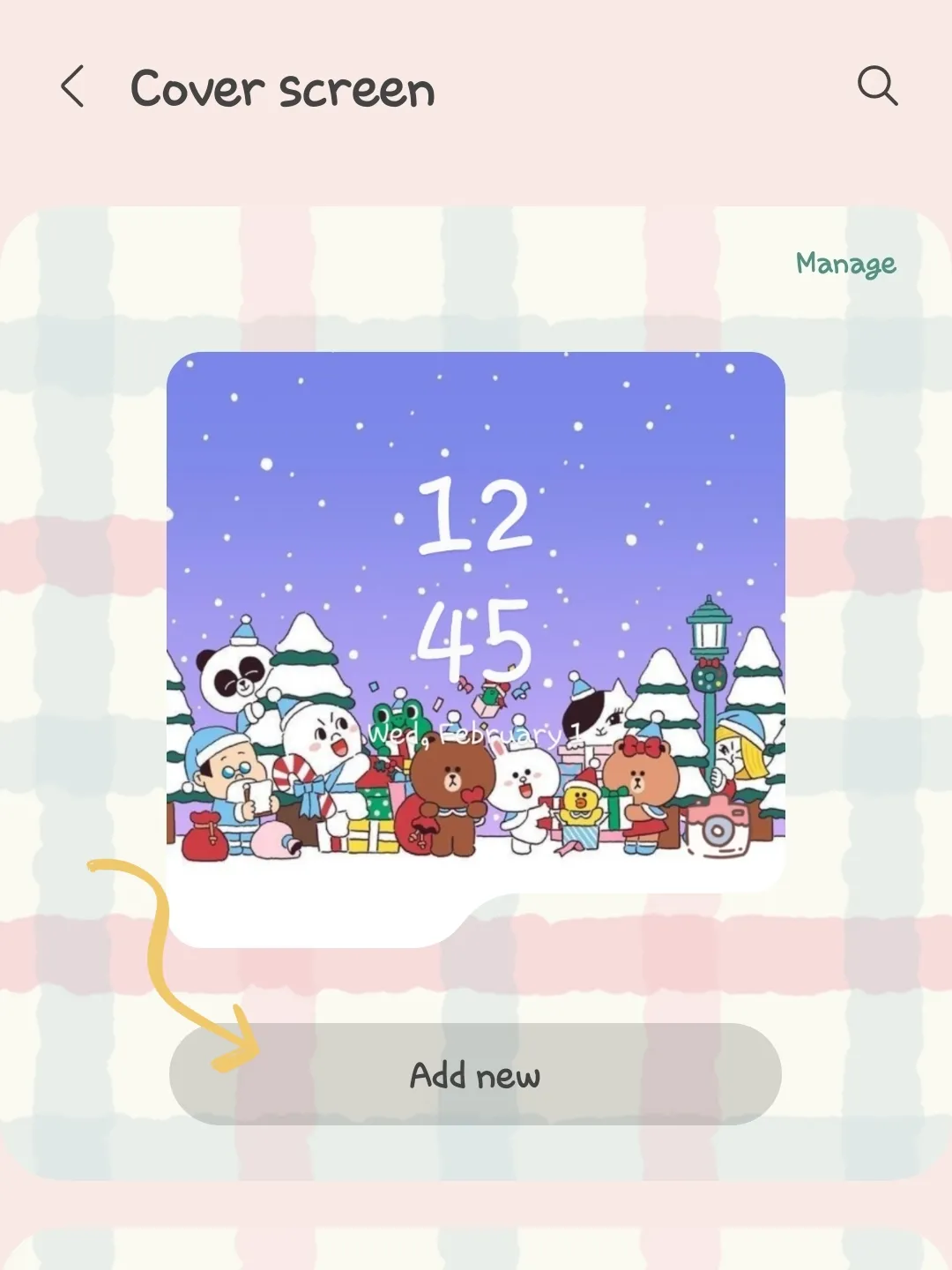Go back from Cover screen settings

click(x=72, y=86)
